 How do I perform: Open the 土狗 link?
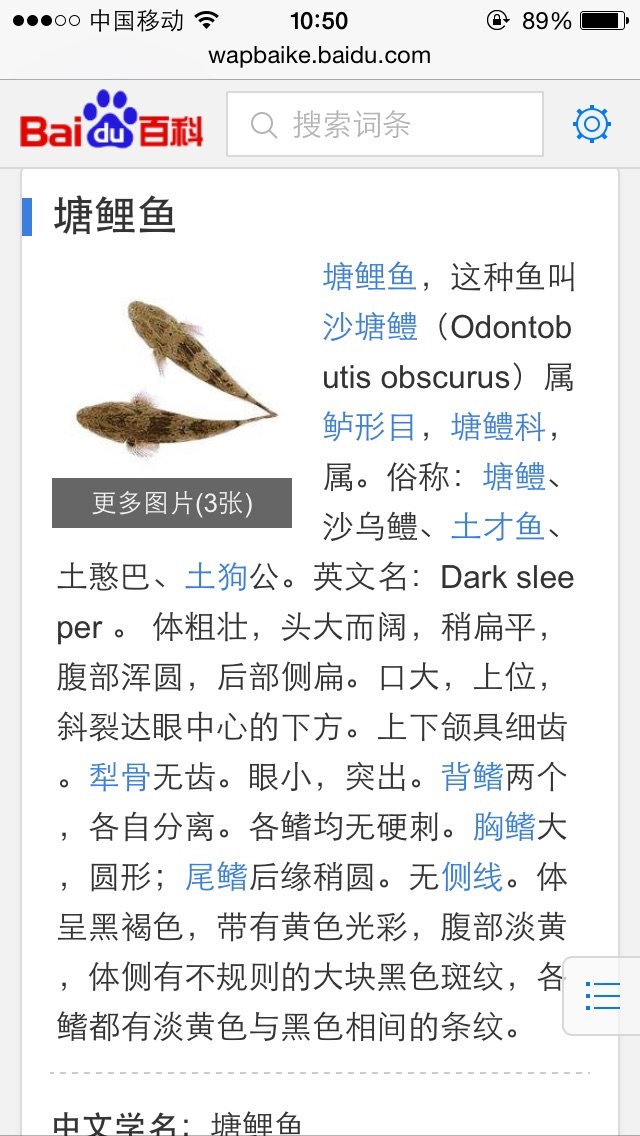tap(217, 577)
